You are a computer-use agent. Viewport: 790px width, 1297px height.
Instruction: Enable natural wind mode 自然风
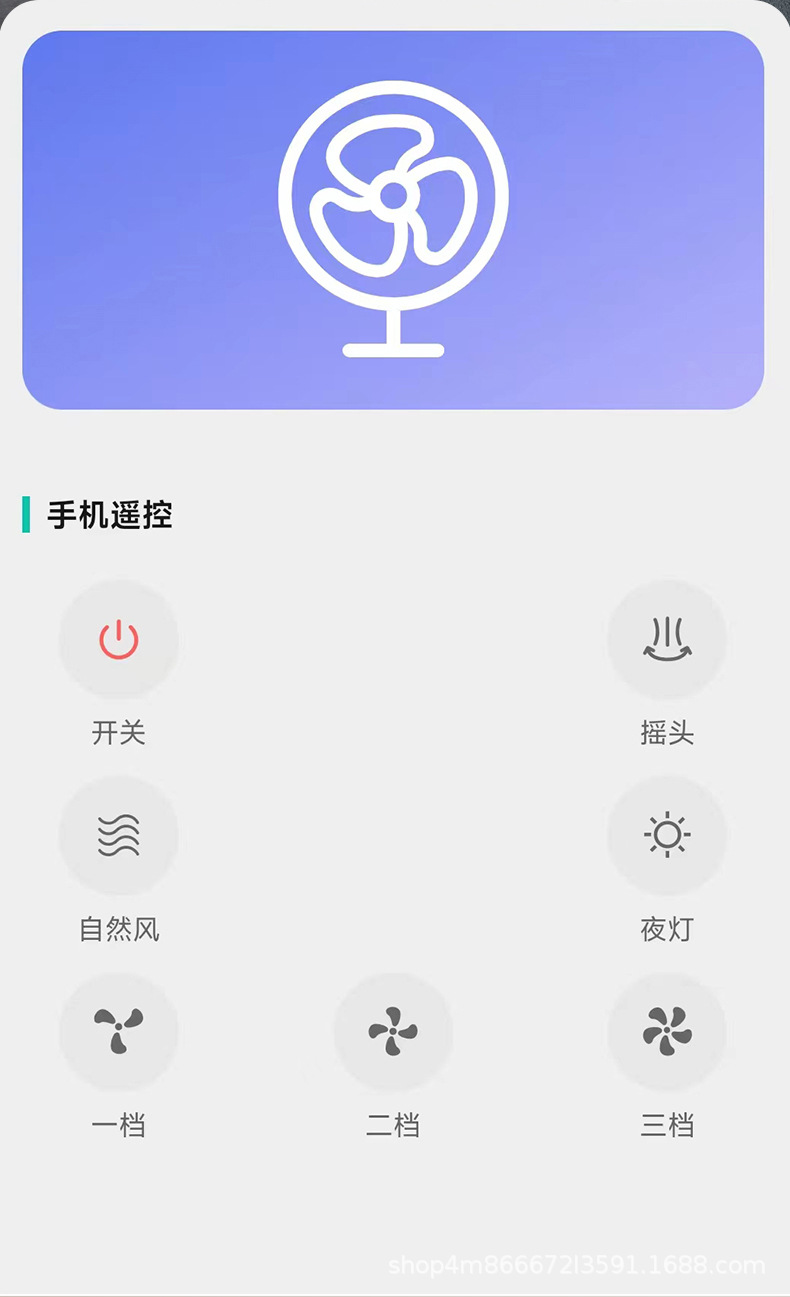119,835
